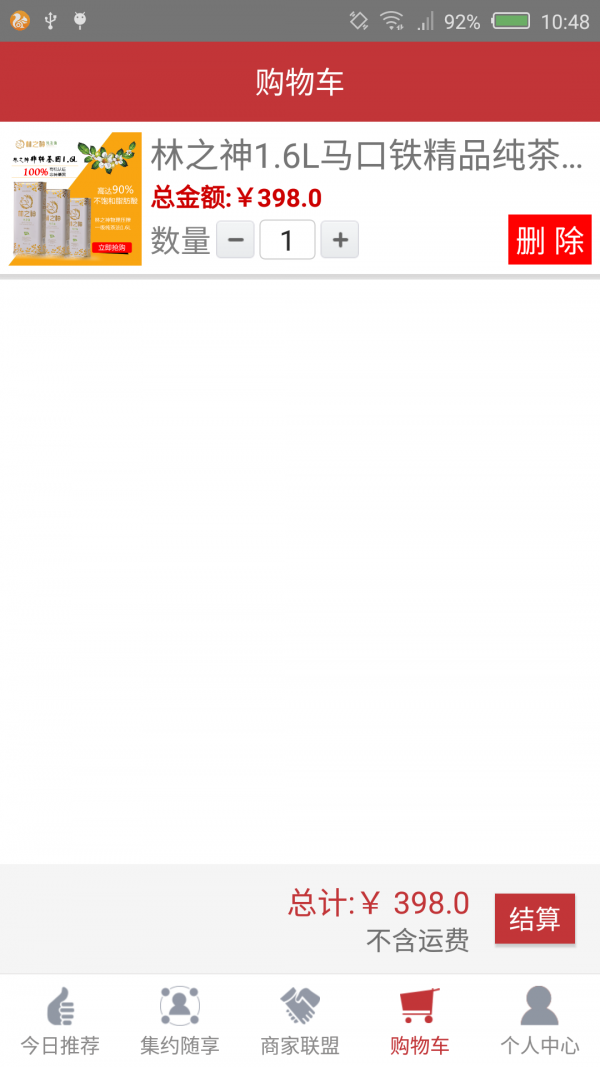Switch to 个人中心 tab
The width and height of the screenshot is (600, 1067).
click(x=540, y=1021)
